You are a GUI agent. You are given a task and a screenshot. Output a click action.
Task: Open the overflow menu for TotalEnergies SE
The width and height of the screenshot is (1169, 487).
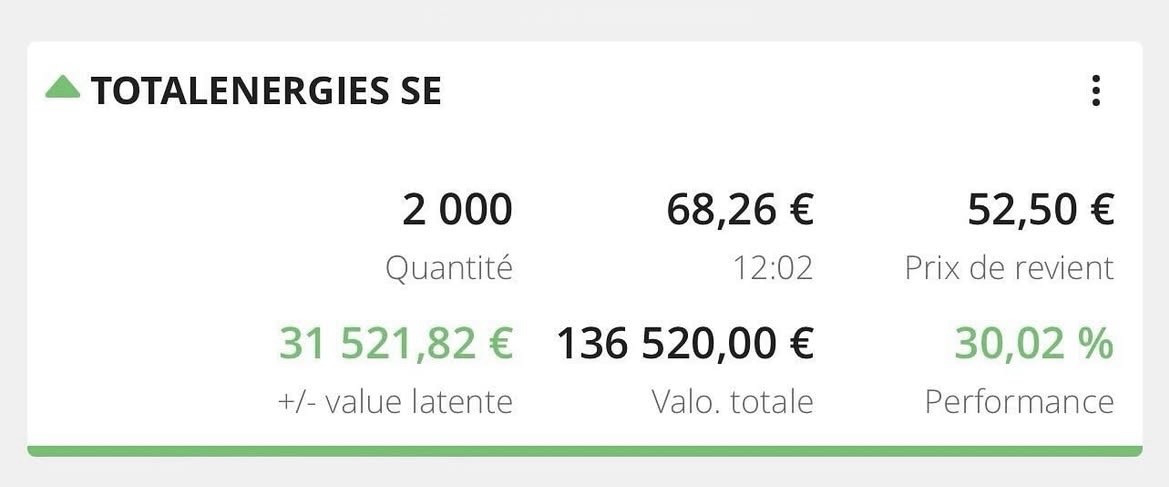[x=1096, y=91]
